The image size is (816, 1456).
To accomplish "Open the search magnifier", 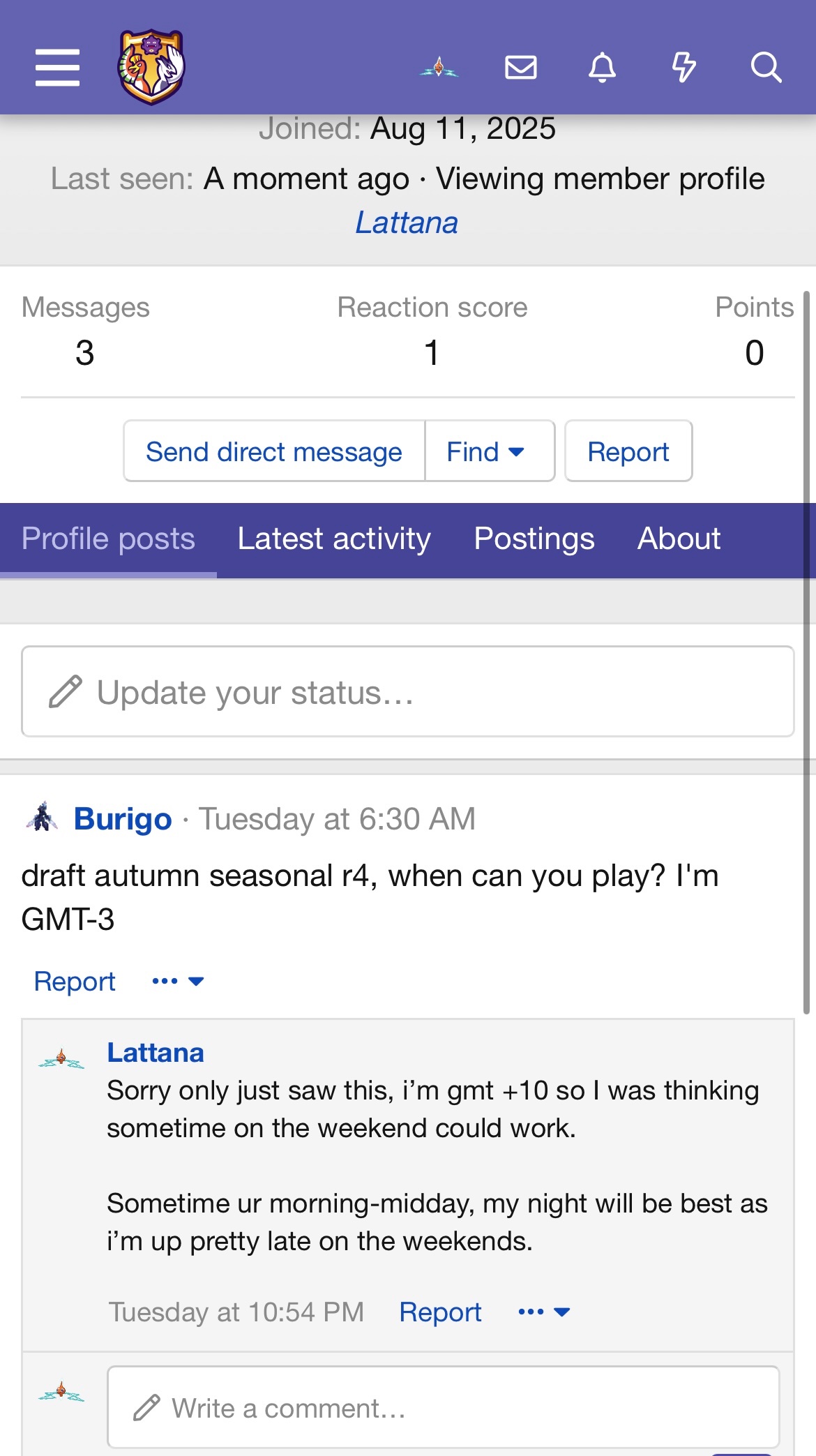I will (x=765, y=68).
